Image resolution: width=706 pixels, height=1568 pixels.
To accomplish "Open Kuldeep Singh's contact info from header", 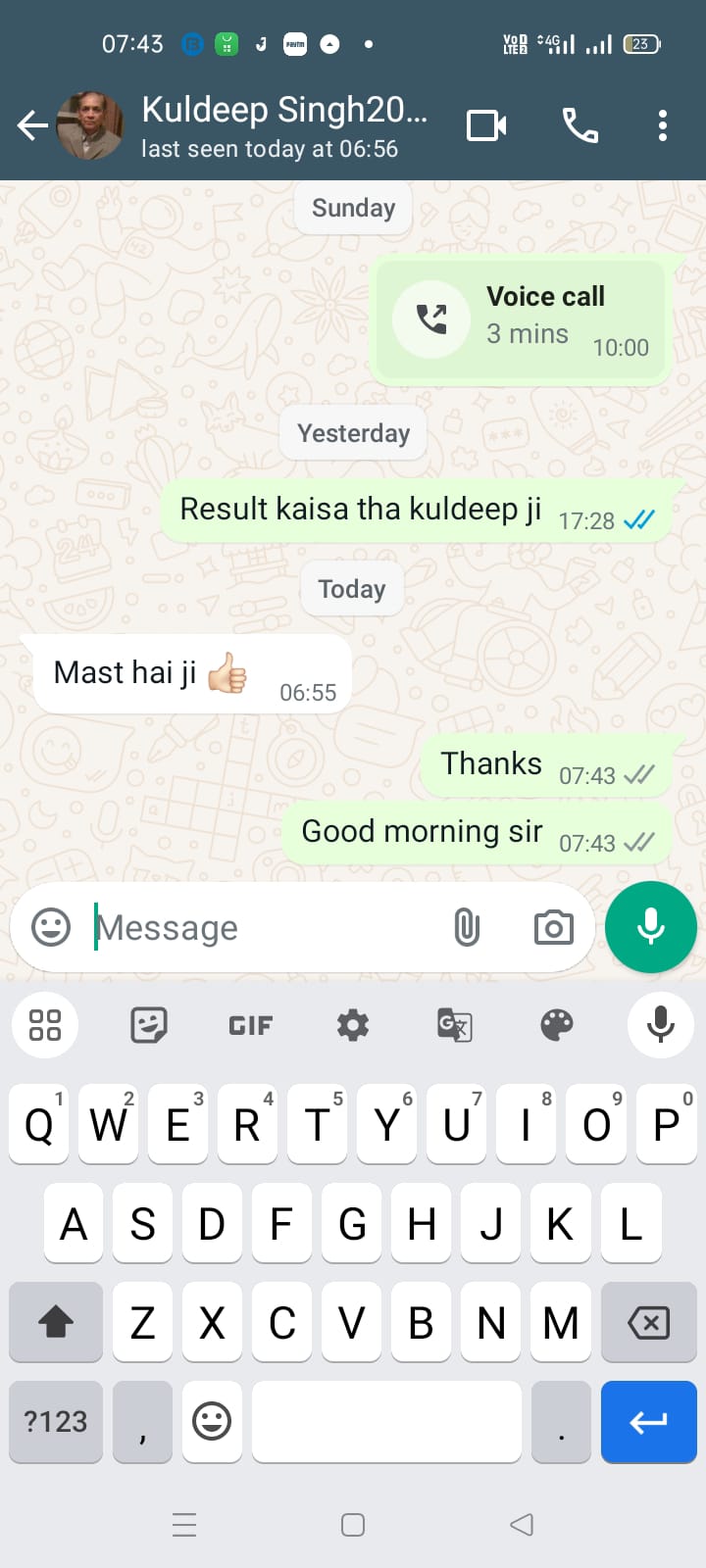I will click(284, 126).
